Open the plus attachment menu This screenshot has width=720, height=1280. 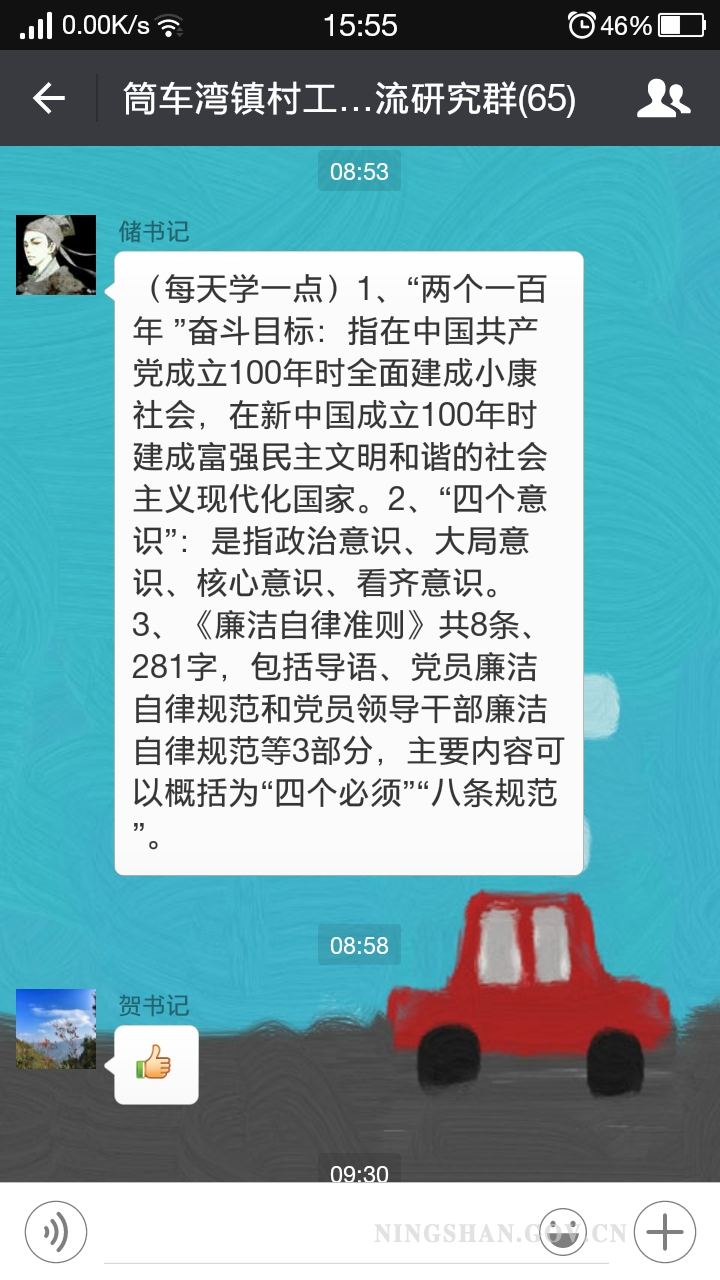665,1231
